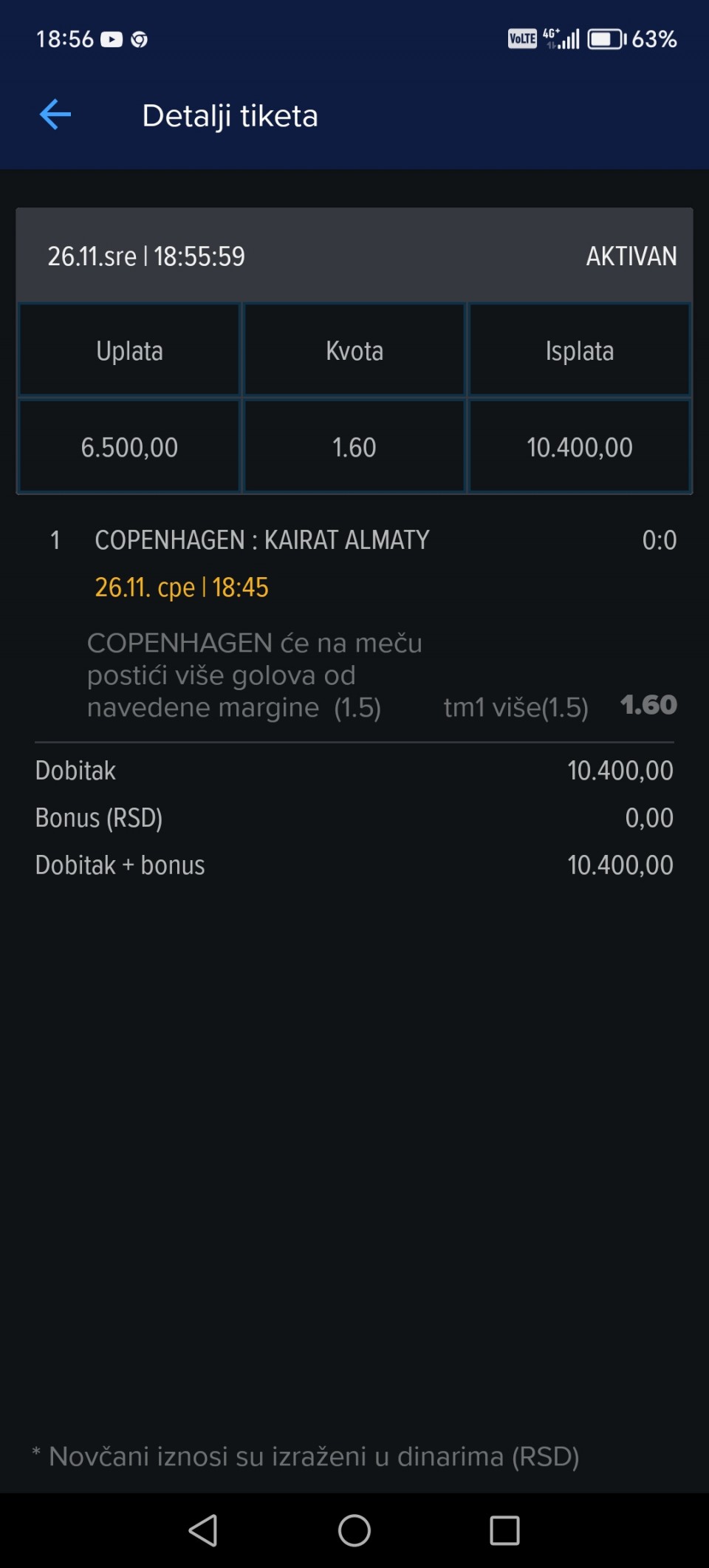Go back from Detalji tiketa
Screen dimensions: 709x1568
(x=55, y=115)
